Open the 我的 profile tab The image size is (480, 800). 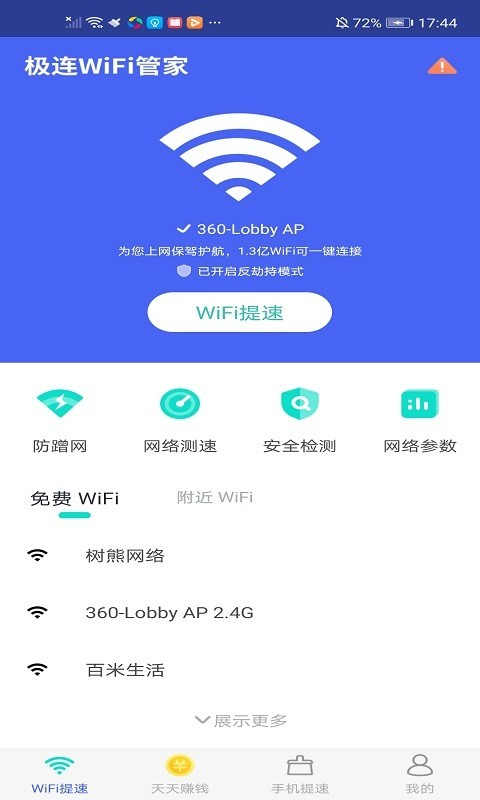click(x=420, y=774)
